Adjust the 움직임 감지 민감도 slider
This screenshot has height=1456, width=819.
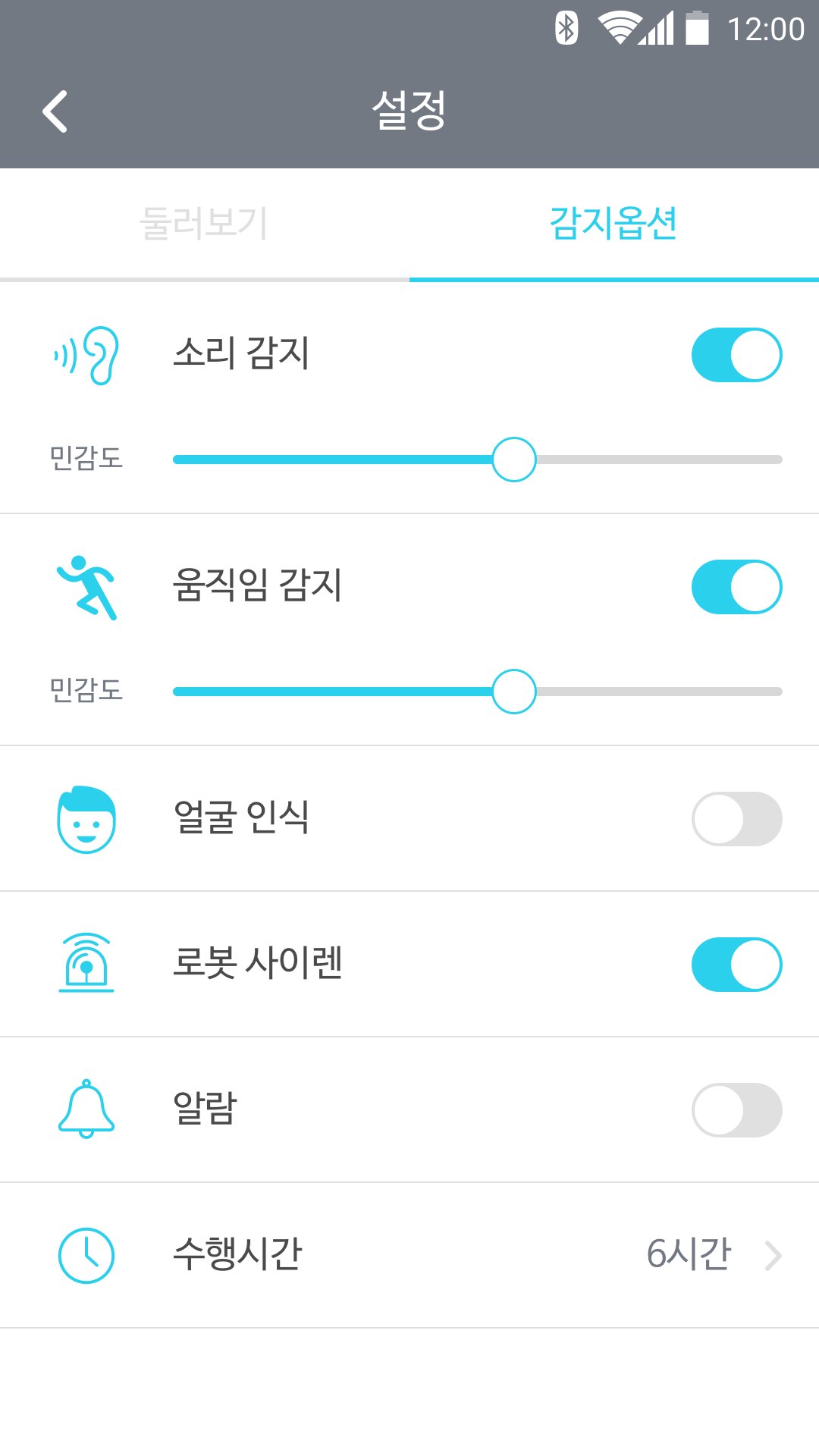coord(514,692)
